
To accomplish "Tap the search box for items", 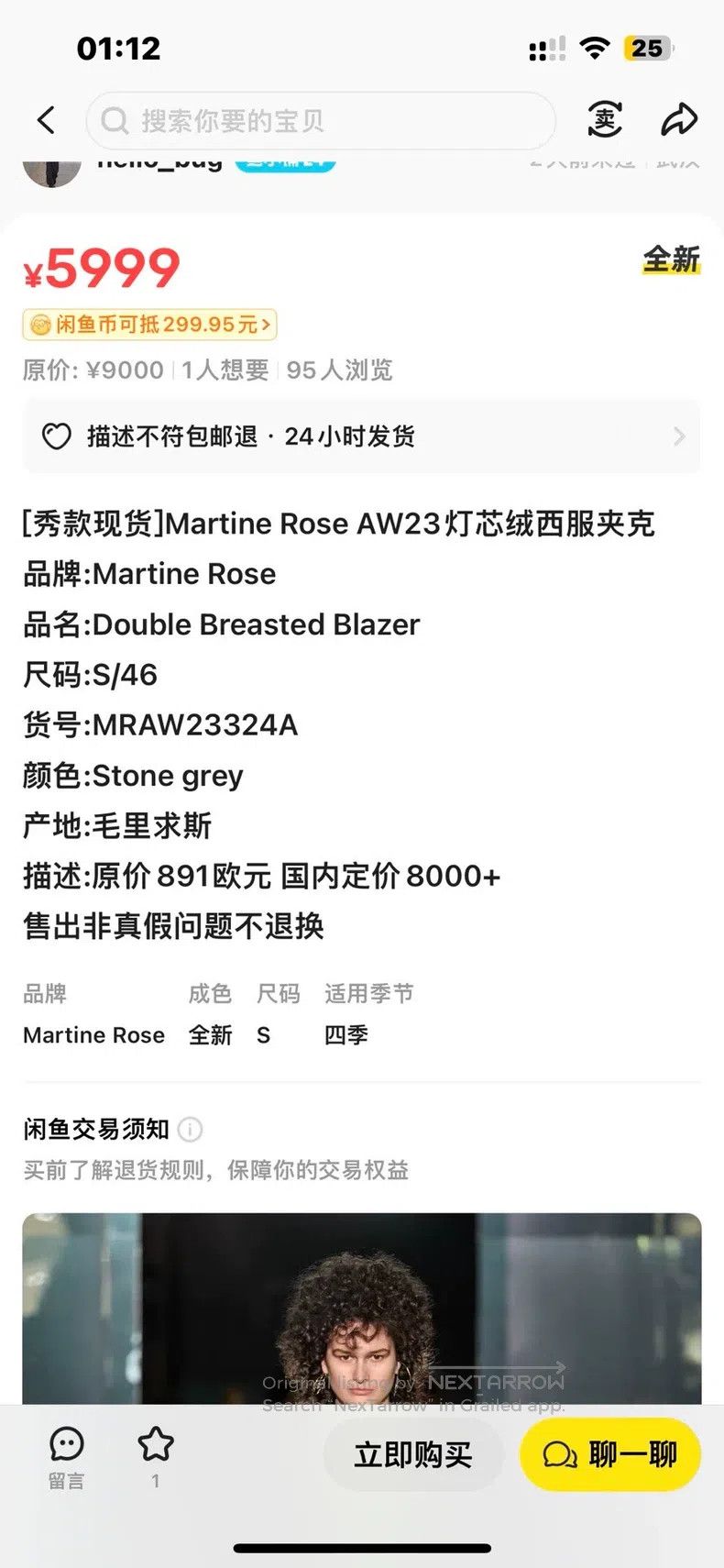I will click(x=321, y=120).
